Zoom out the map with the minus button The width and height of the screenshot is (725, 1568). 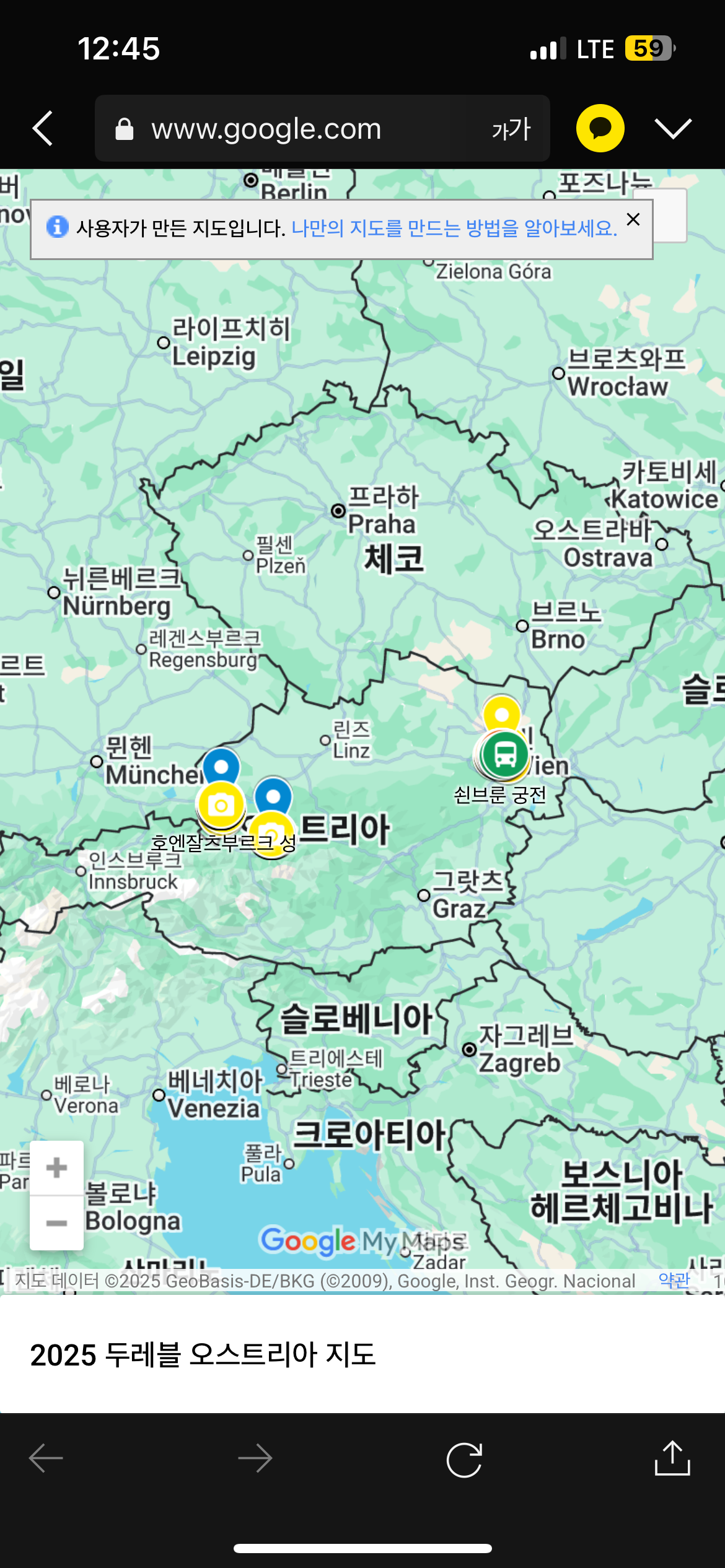pyautogui.click(x=56, y=1223)
